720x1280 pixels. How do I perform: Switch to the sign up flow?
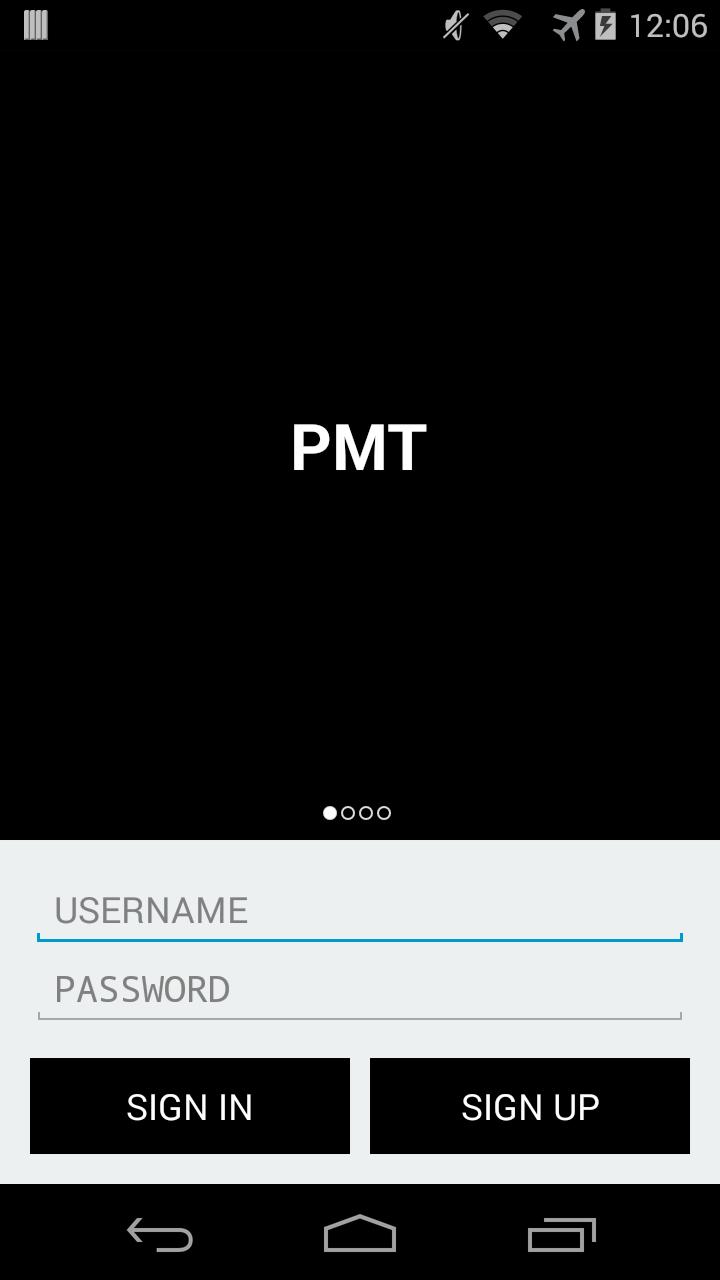(x=529, y=1106)
